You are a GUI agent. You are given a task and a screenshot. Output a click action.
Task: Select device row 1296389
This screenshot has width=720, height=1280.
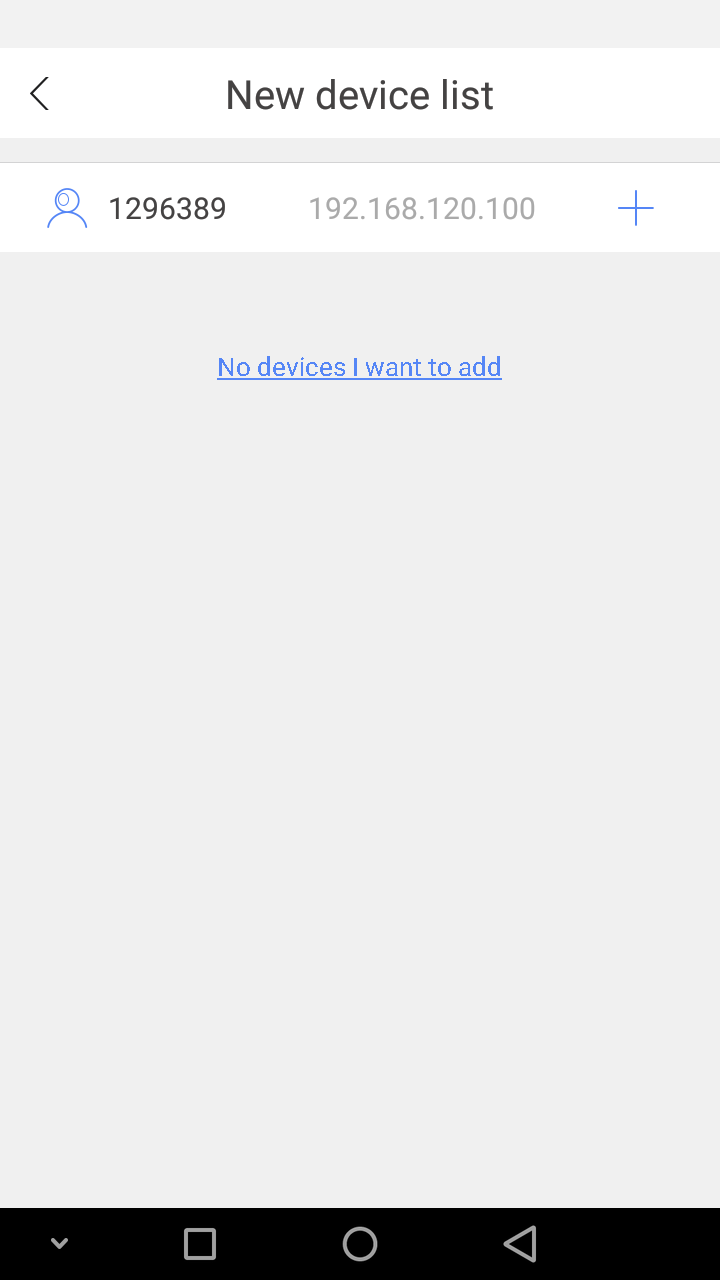[300, 209]
